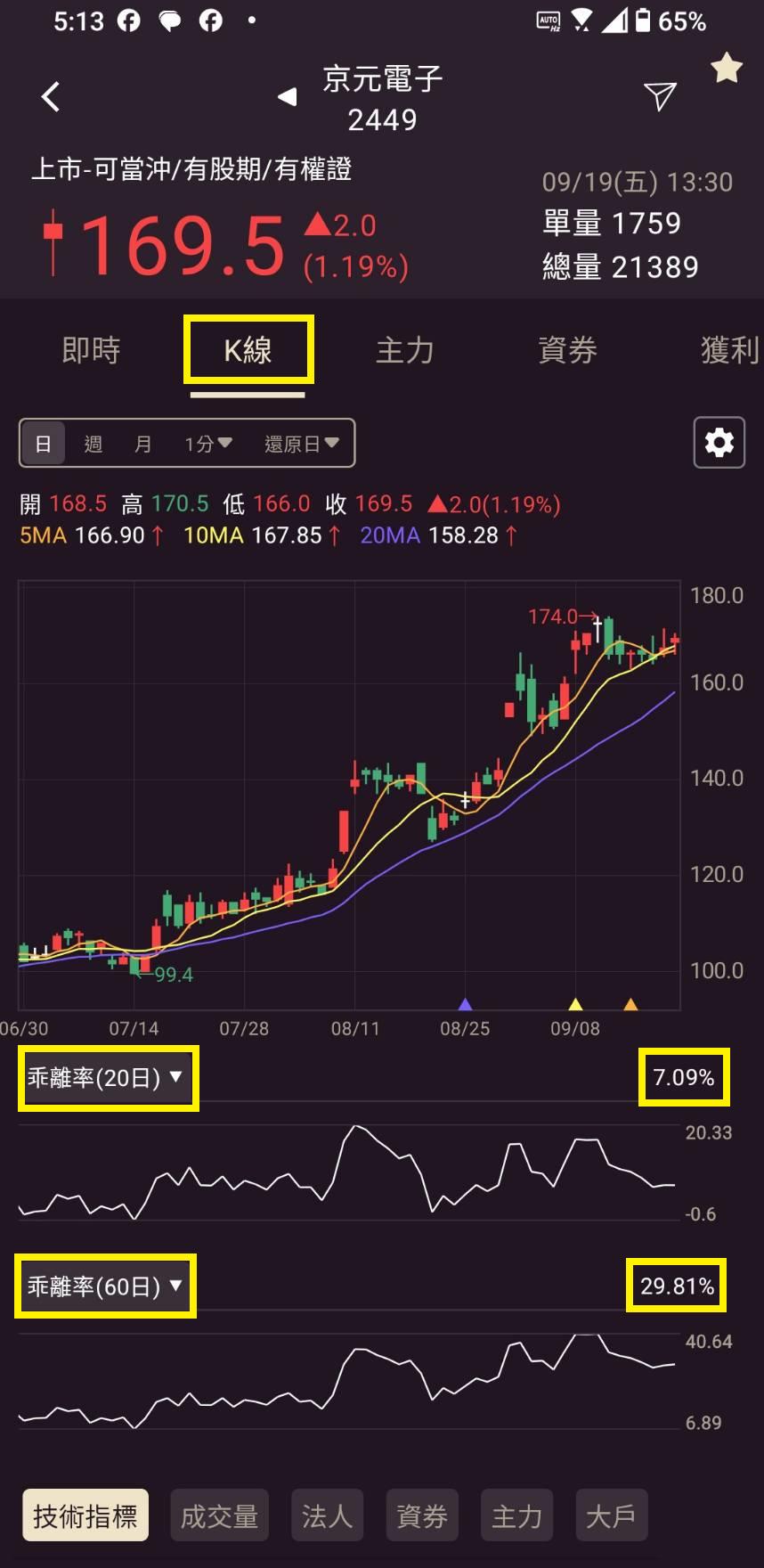Open chart settings with gear icon
This screenshot has width=764, height=1568.
[719, 442]
